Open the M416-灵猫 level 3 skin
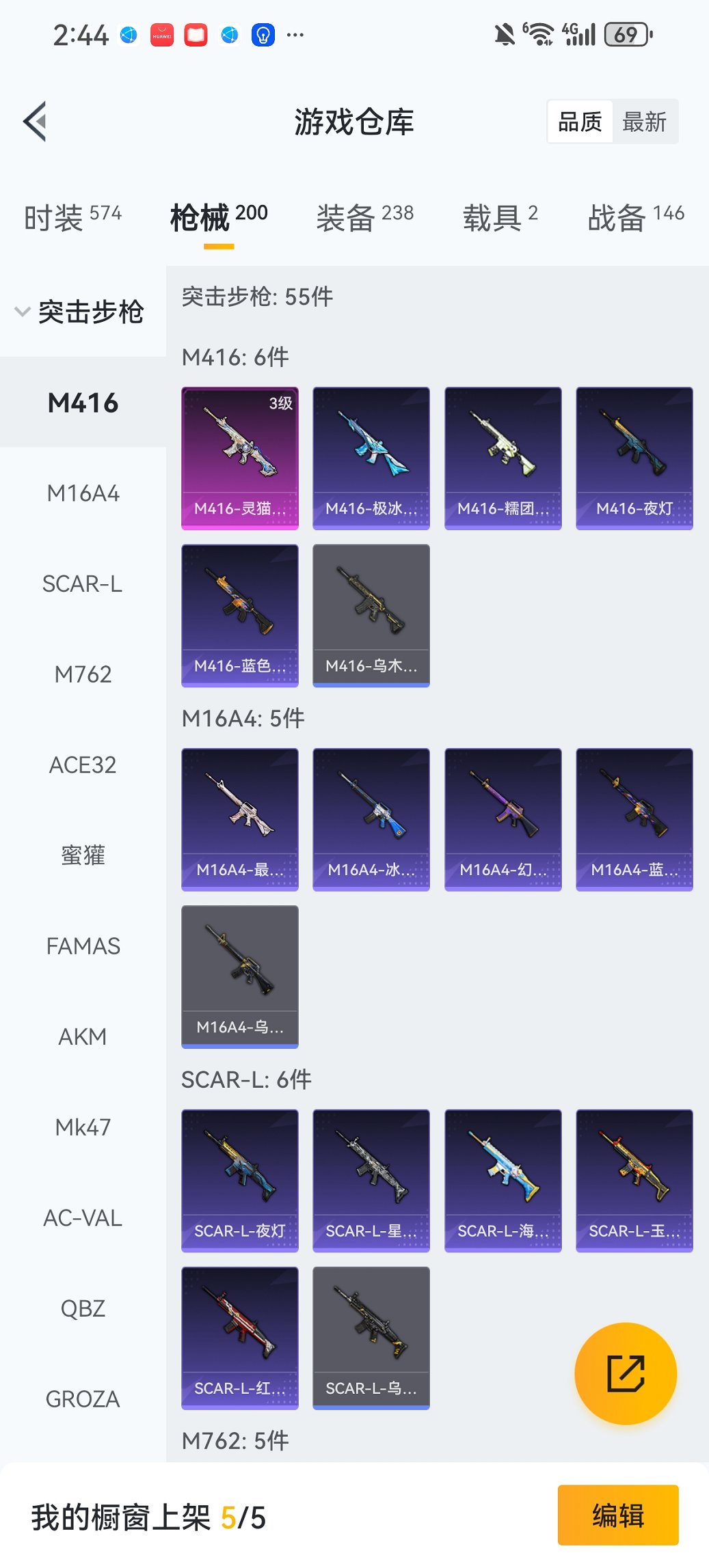709x1568 pixels. (240, 458)
